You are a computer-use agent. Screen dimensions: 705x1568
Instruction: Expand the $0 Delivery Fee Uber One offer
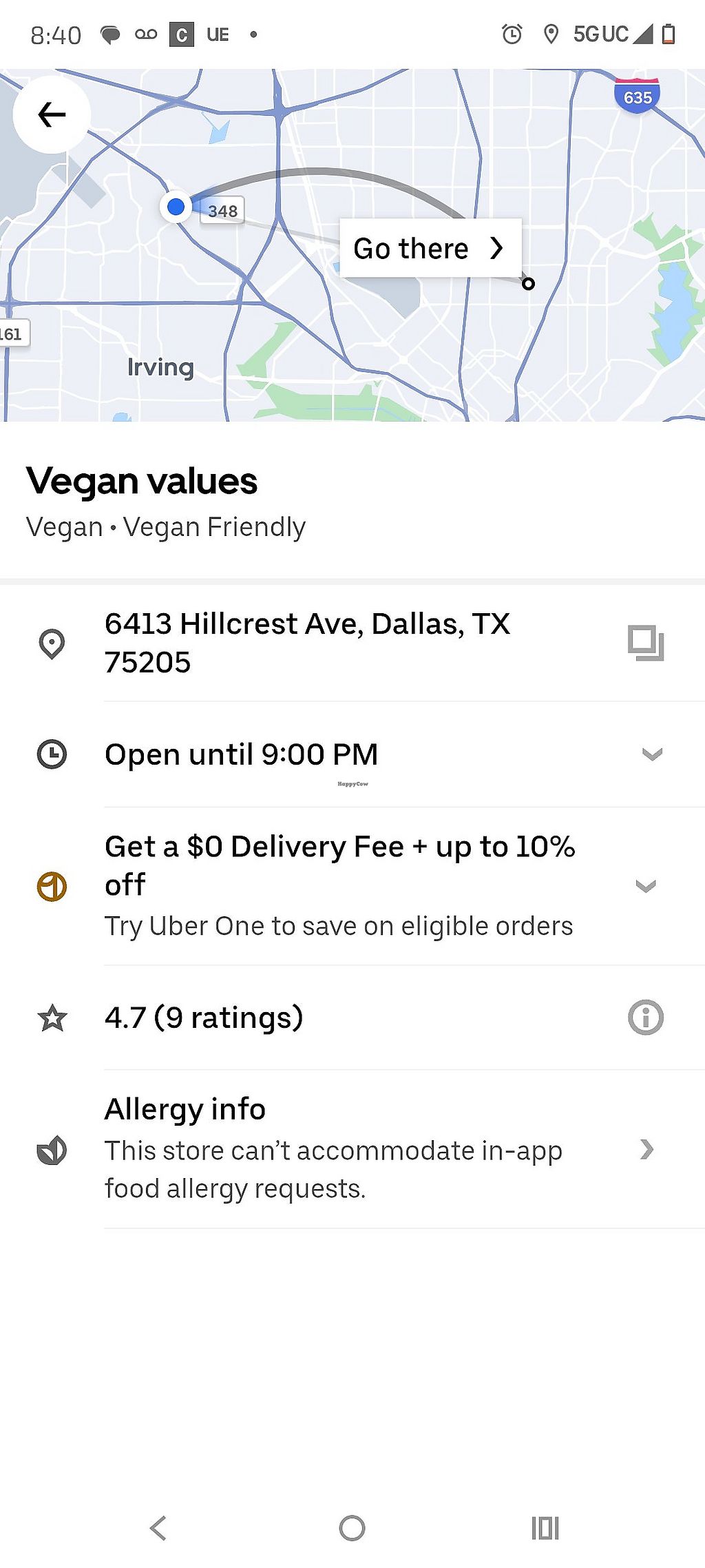tap(646, 886)
